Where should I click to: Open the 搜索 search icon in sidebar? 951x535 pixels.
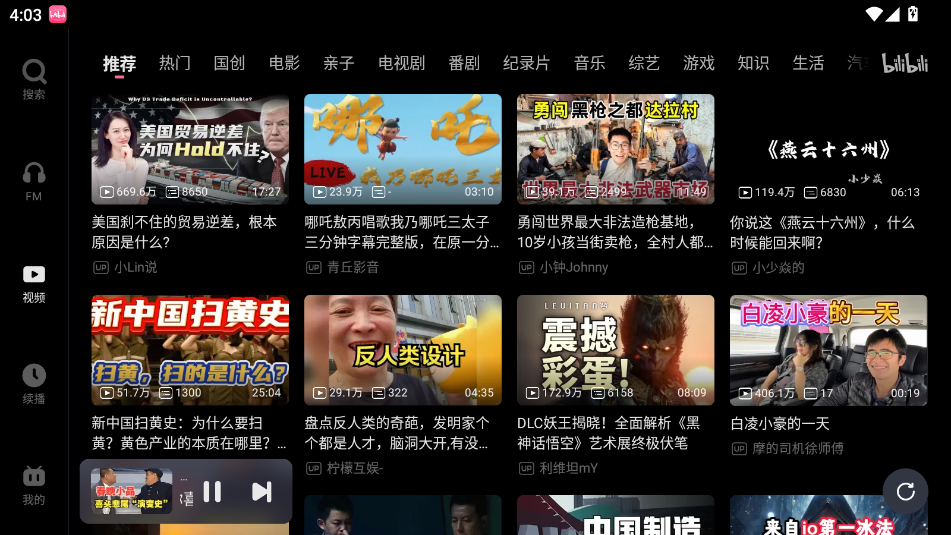tap(34, 78)
